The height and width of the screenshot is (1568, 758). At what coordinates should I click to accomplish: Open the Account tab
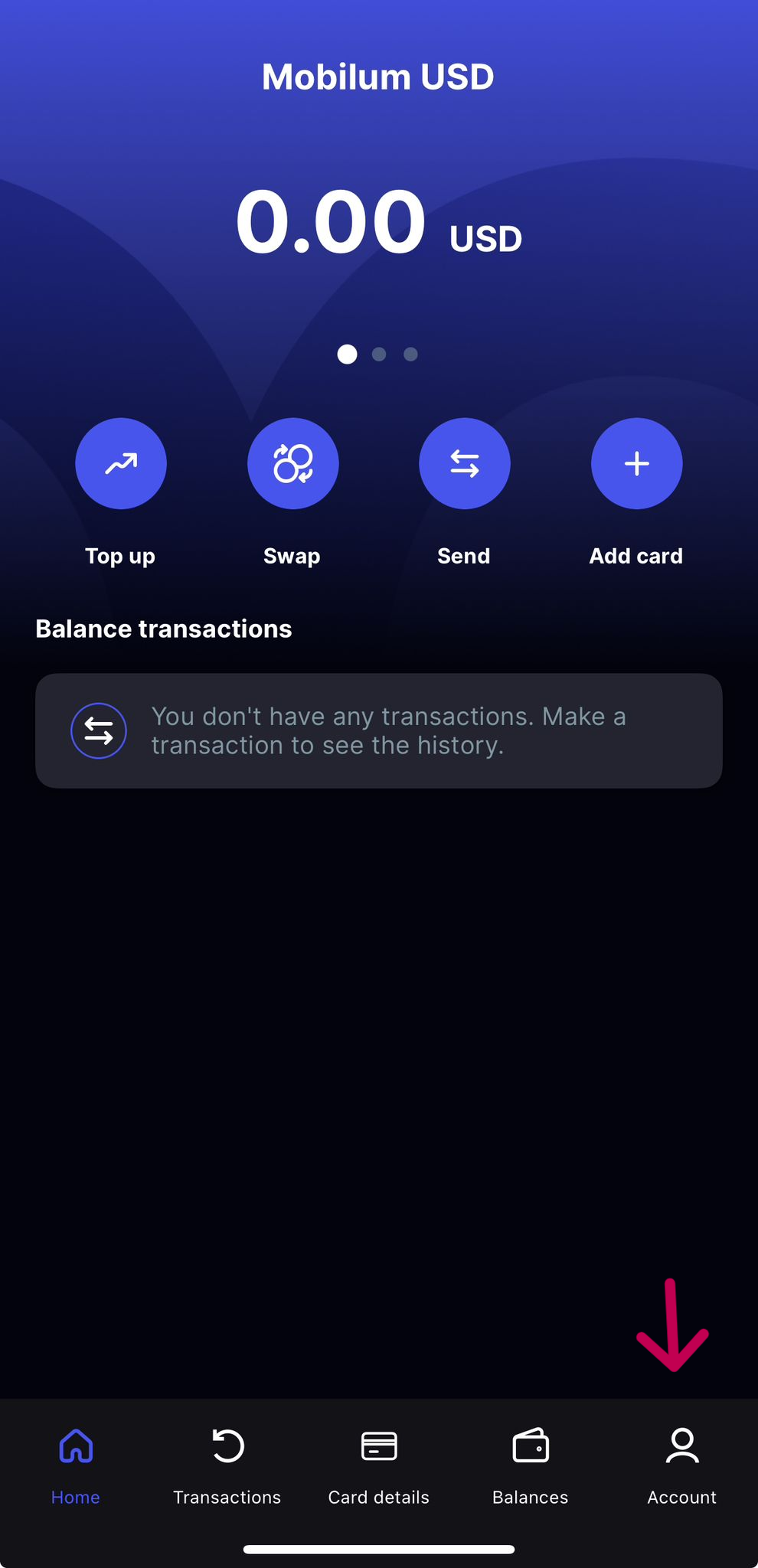tap(681, 1464)
